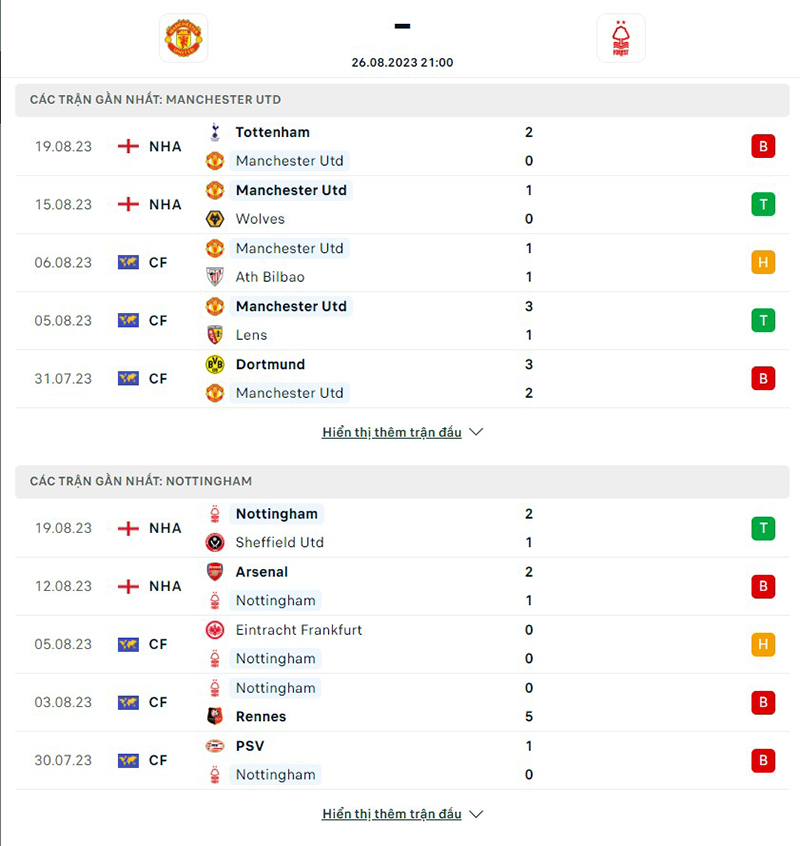Toggle the red B badge for Rennes defeat
This screenshot has height=846, width=800.
pyautogui.click(x=763, y=702)
